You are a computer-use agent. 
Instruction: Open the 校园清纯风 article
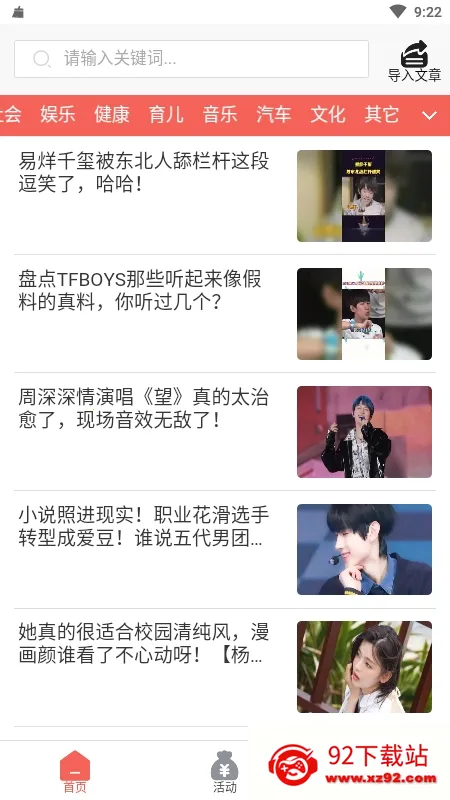[225, 667]
